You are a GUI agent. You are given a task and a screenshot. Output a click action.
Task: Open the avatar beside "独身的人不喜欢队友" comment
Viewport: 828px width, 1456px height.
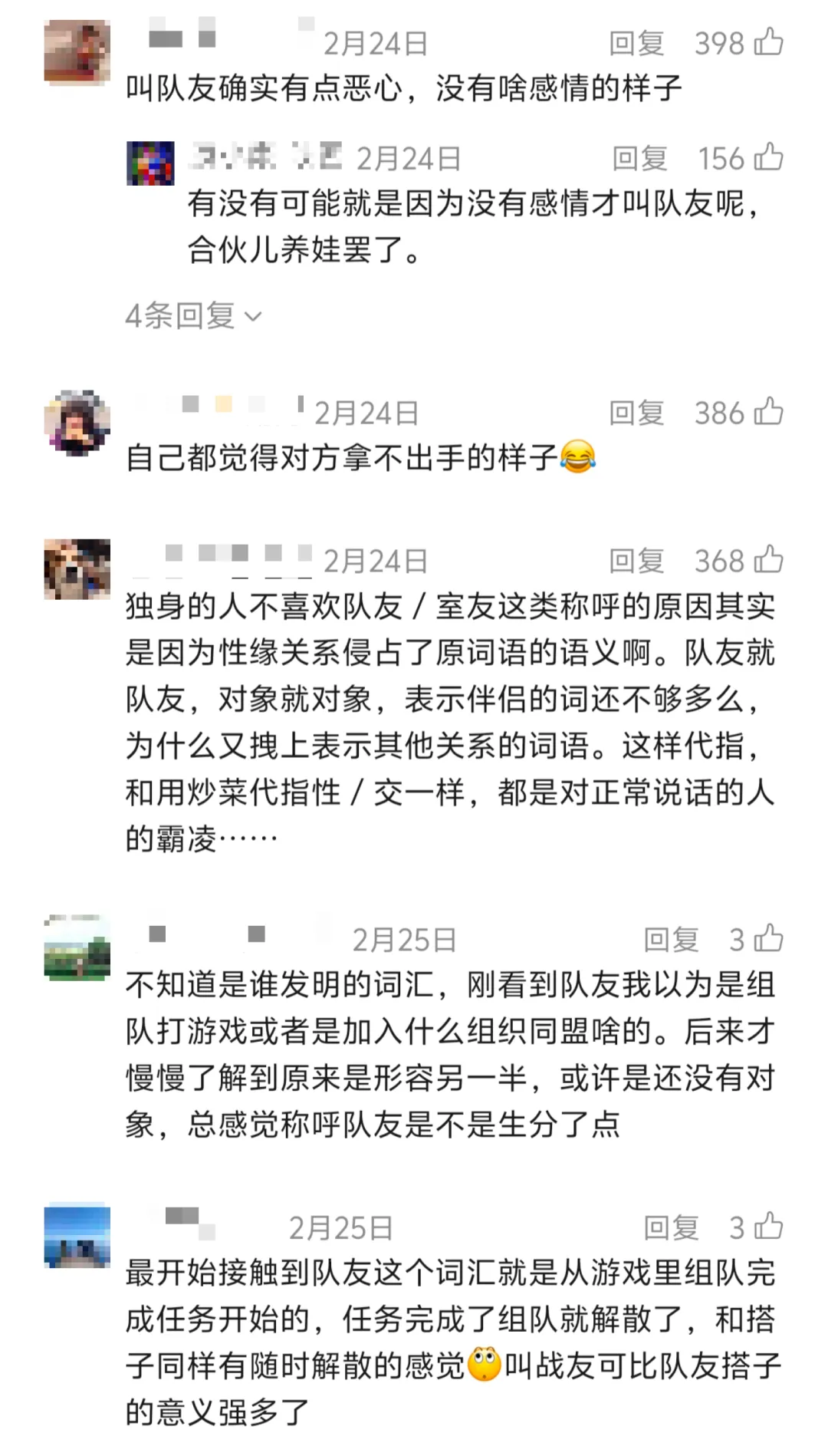[x=77, y=569]
